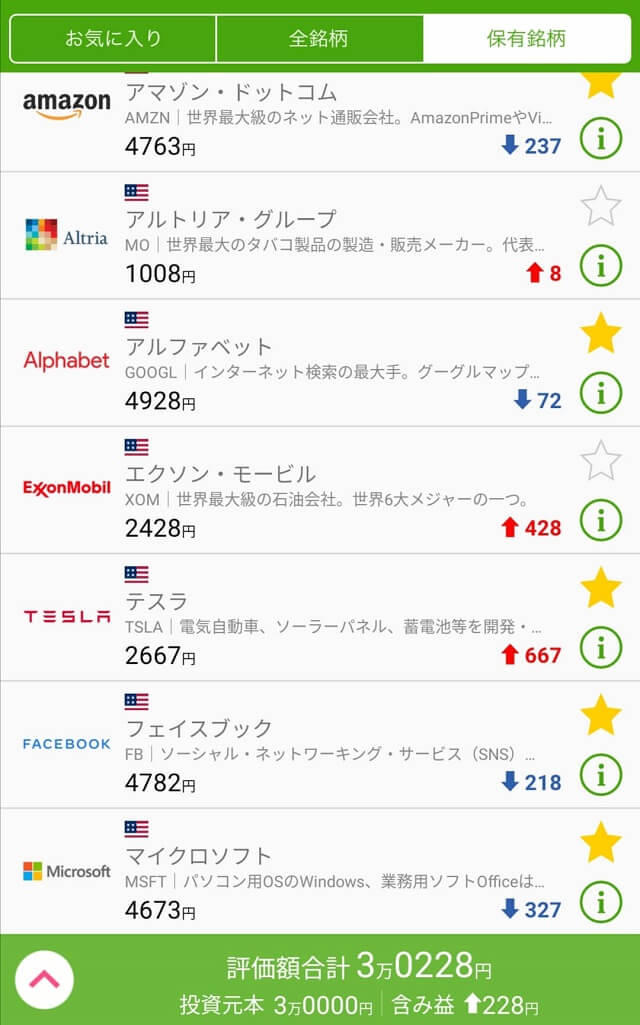Open the マイクロソフト stock row
Screen dimensions: 640x1025
click(320, 871)
